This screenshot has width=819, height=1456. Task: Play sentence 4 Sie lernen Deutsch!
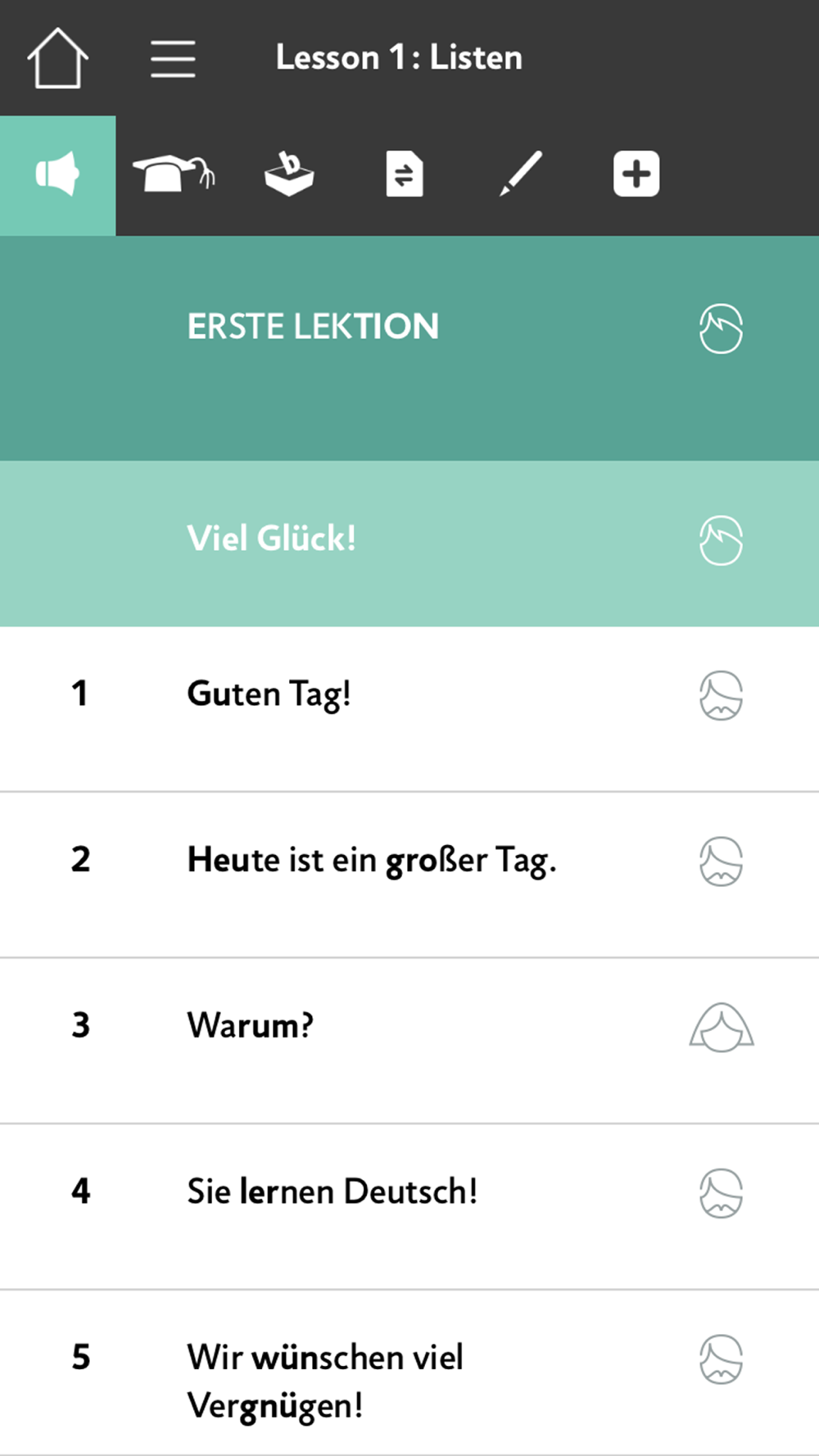coord(409,1207)
